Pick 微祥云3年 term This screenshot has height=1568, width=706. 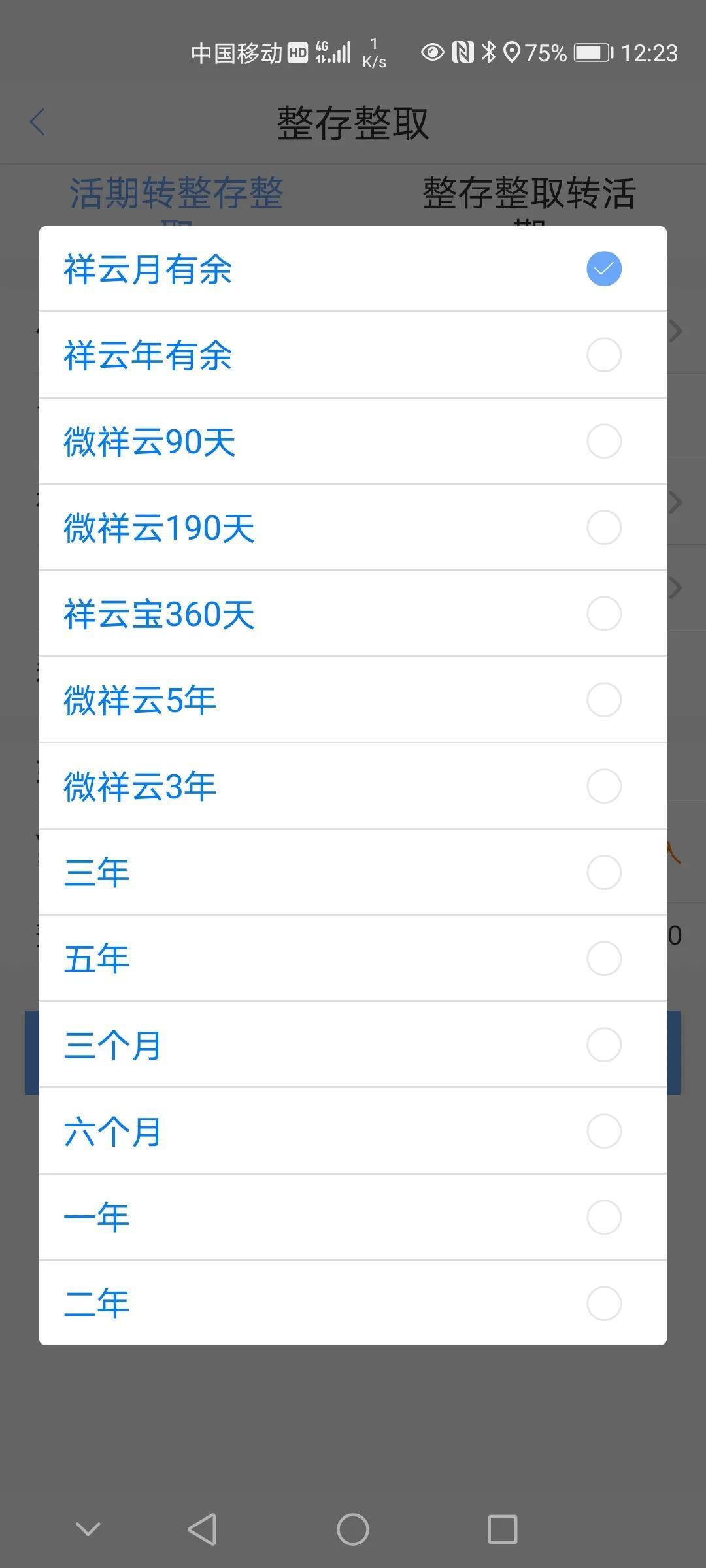point(353,787)
